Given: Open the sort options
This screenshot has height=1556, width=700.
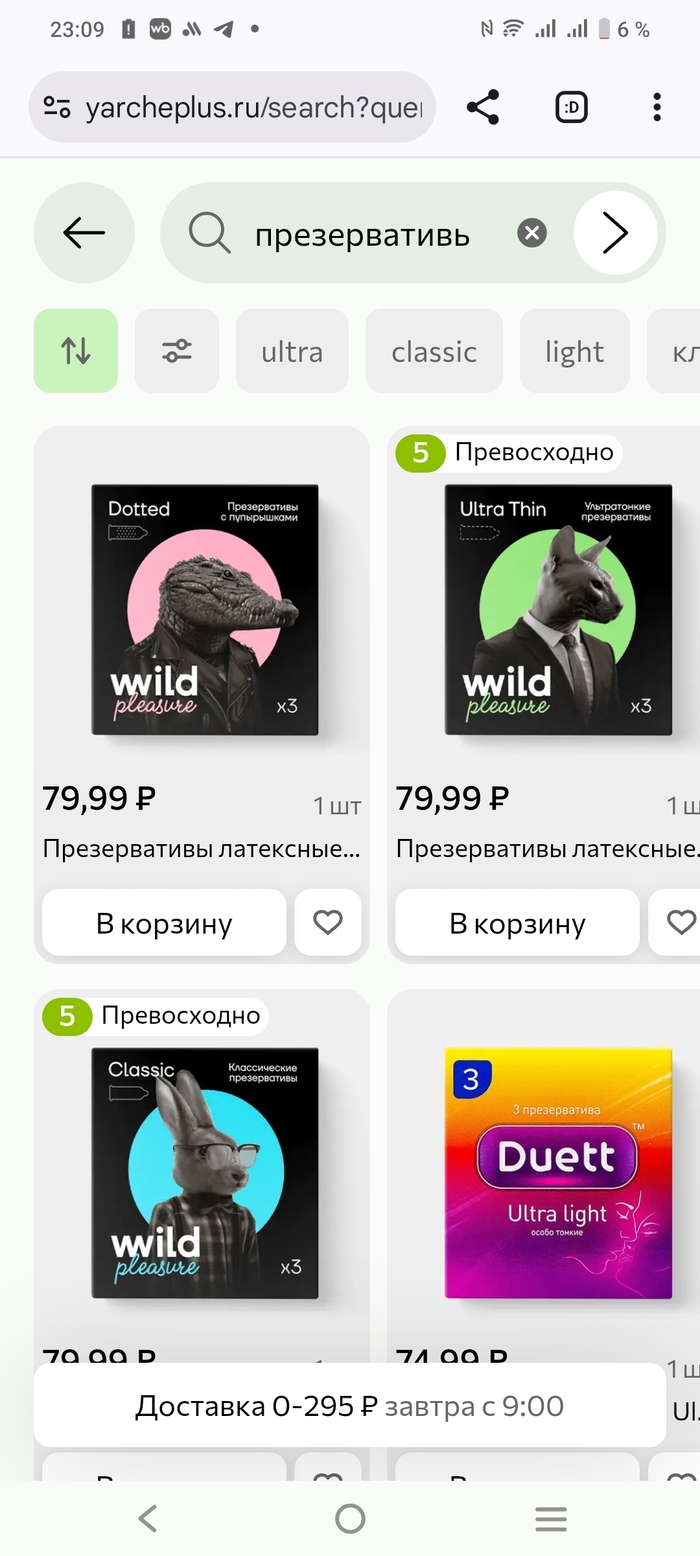Looking at the screenshot, I should (x=76, y=351).
